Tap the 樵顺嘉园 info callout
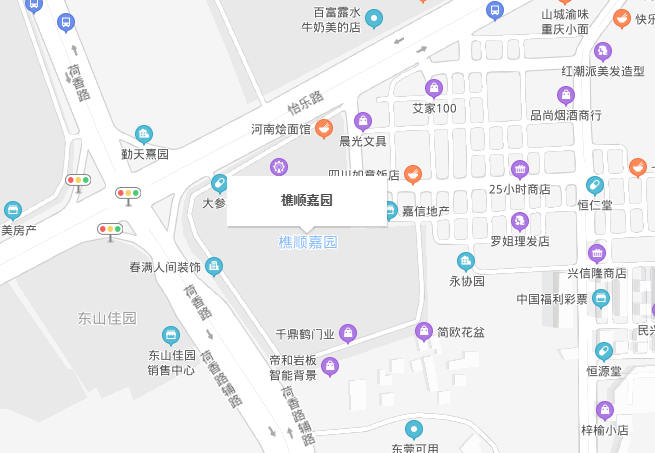 pyautogui.click(x=306, y=201)
